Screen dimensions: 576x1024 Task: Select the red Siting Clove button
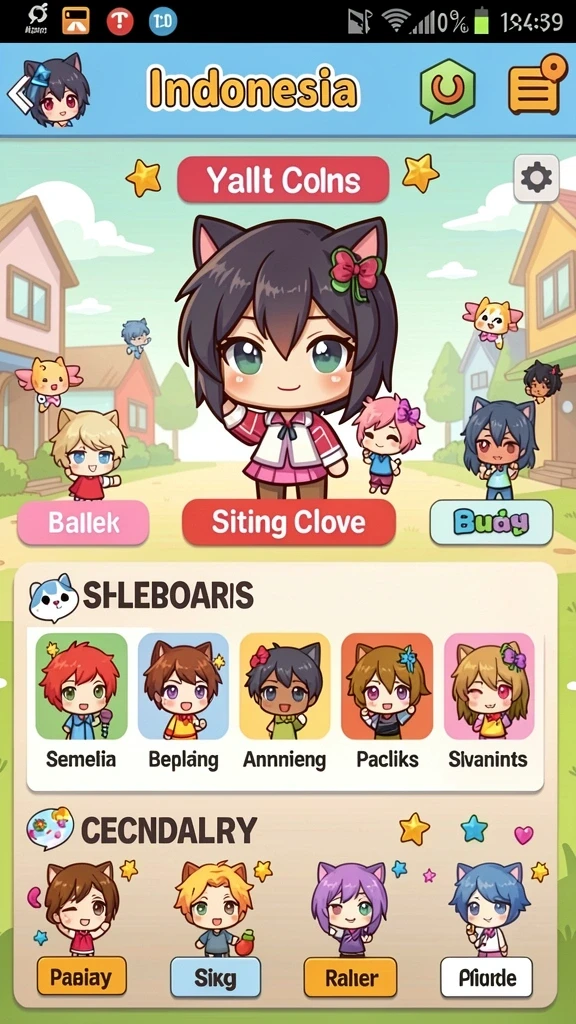289,522
